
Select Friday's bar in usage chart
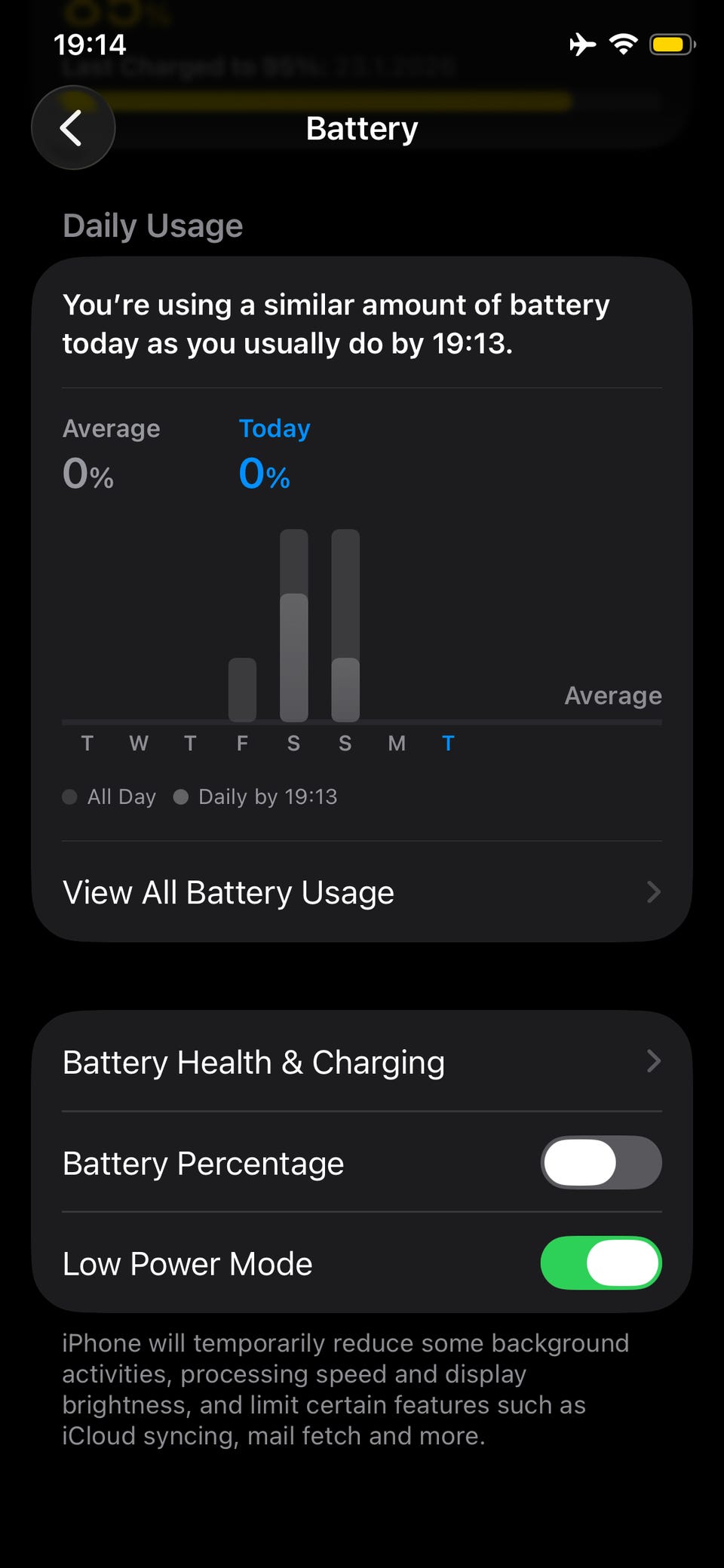point(242,689)
